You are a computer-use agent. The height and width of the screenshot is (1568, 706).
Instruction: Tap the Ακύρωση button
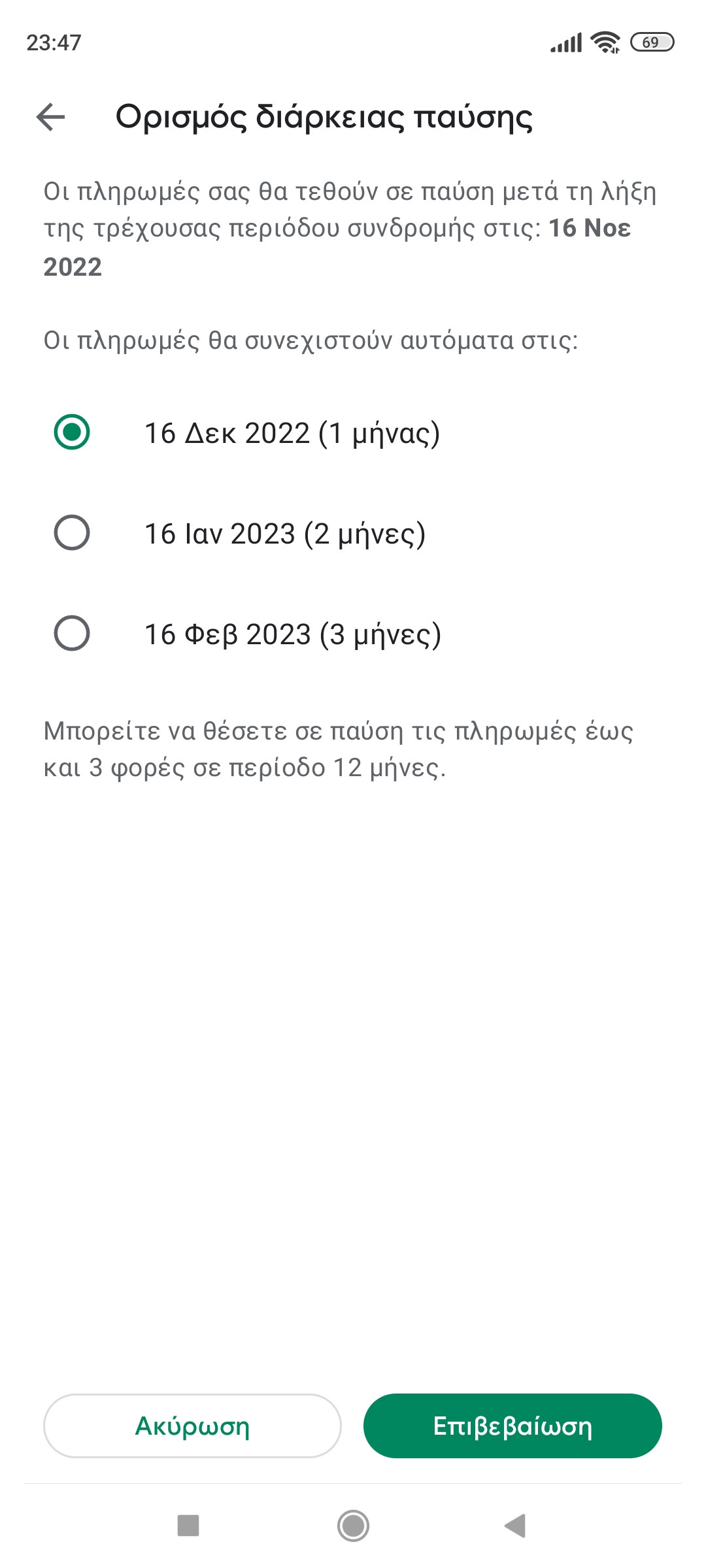coord(192,1426)
